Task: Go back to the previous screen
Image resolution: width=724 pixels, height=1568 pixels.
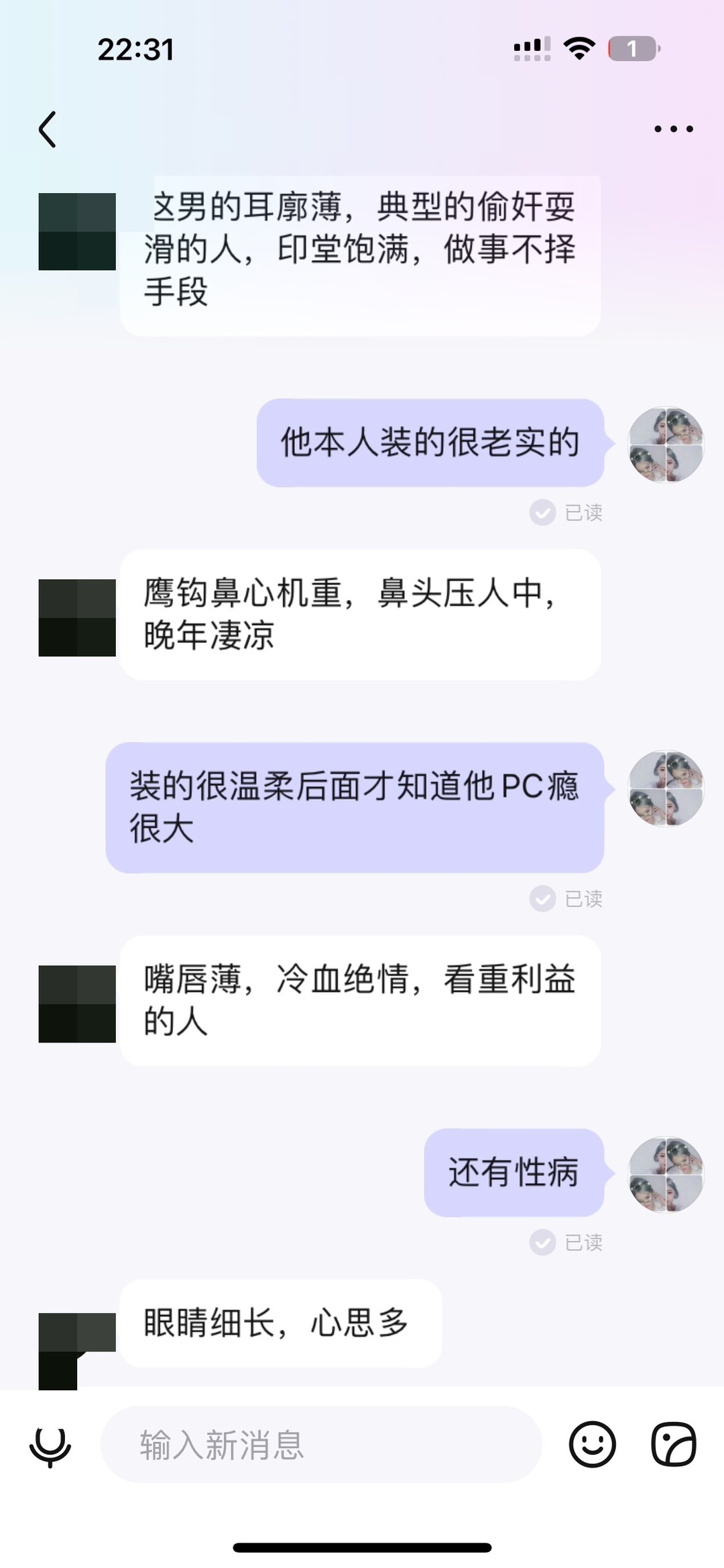Action: tap(48, 129)
